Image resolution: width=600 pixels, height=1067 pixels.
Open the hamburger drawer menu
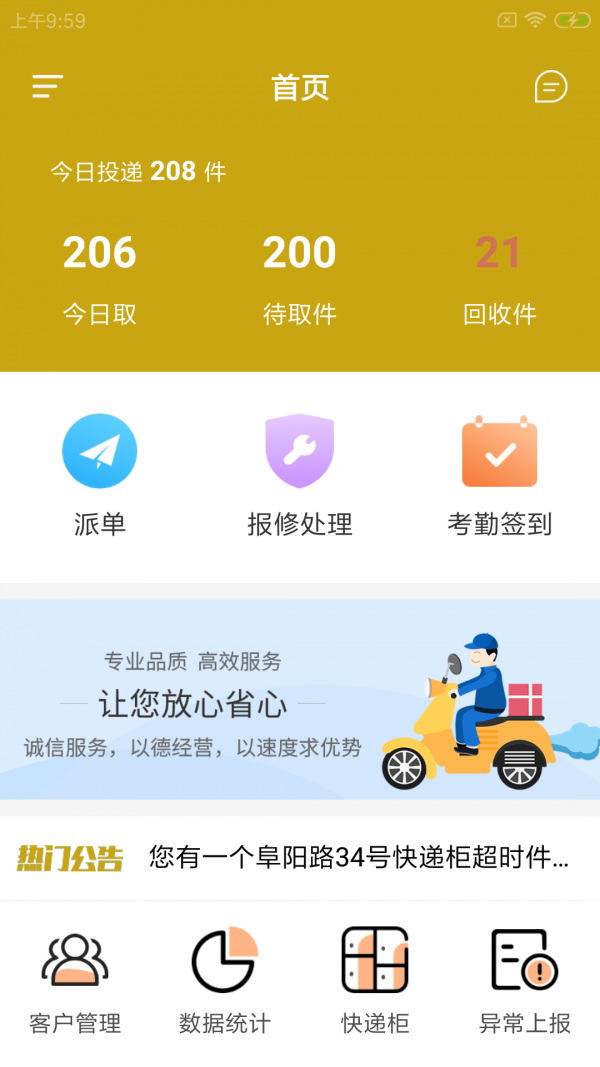[47, 87]
